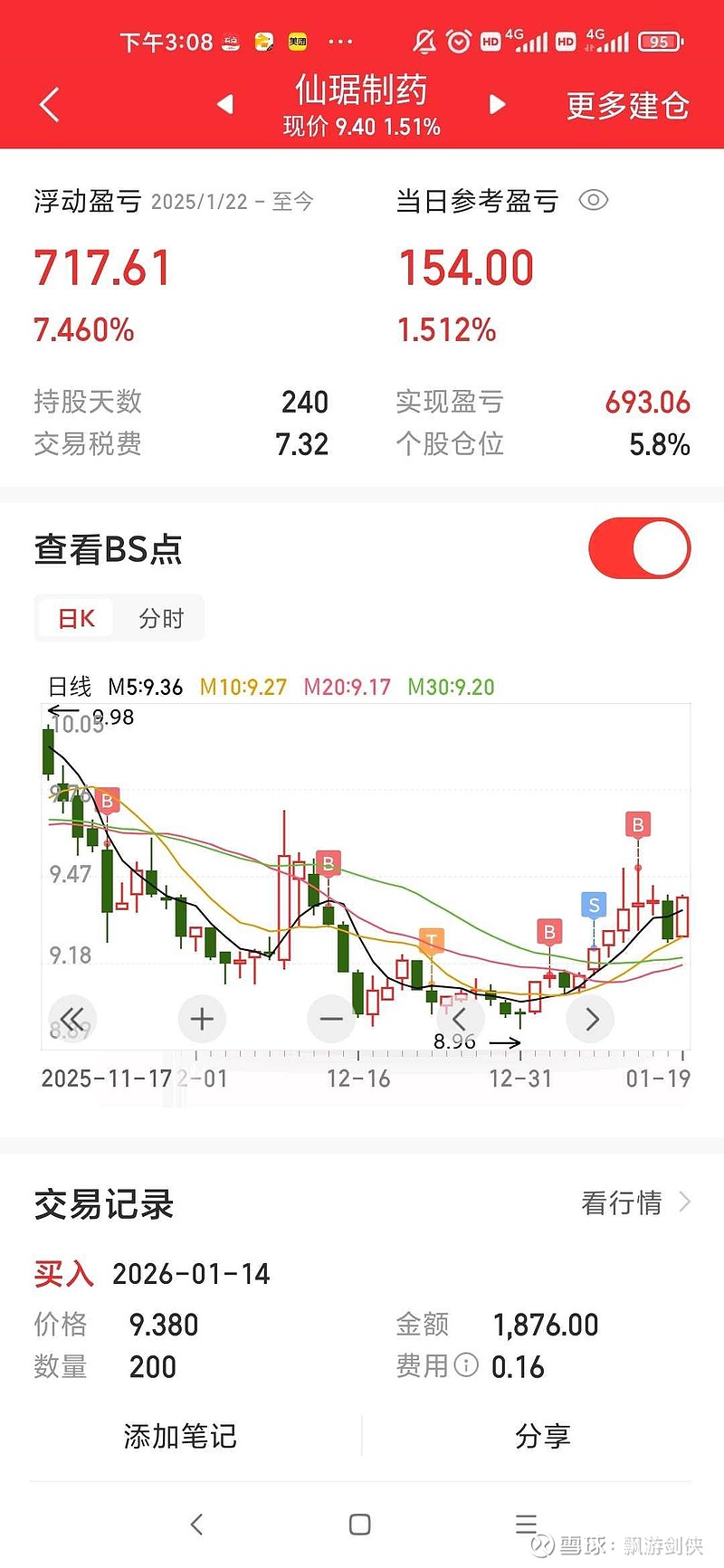
Task: Tap the 费用 info icon
Action: click(x=465, y=1364)
